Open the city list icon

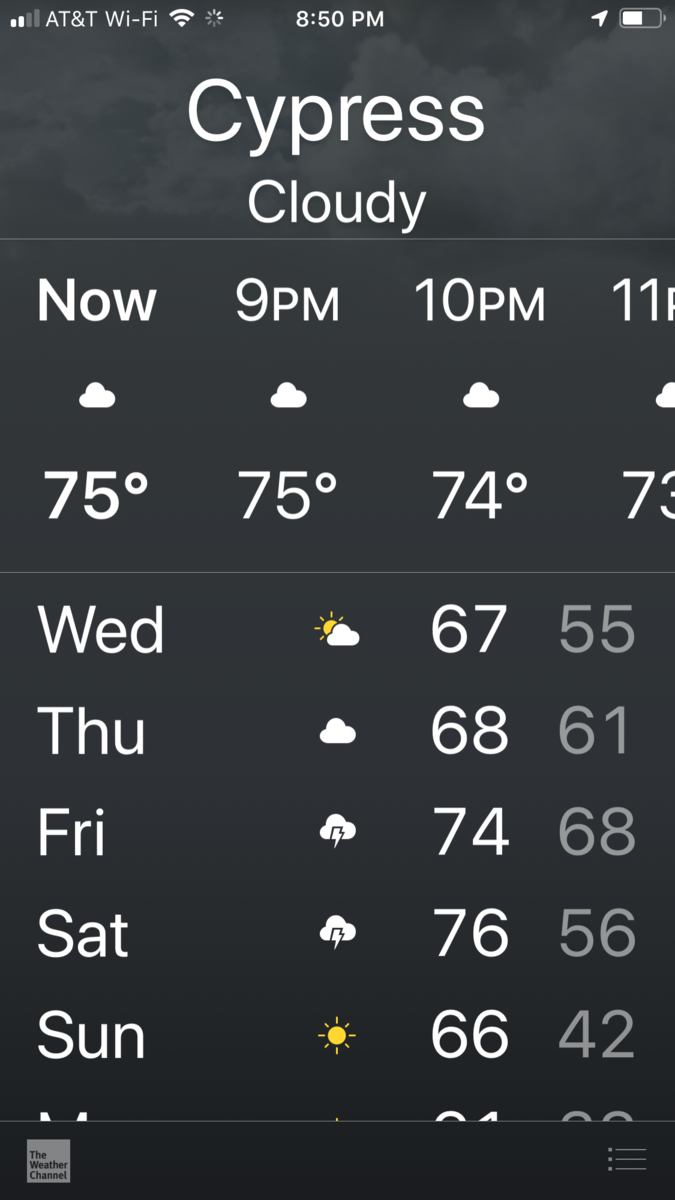pyautogui.click(x=627, y=1160)
